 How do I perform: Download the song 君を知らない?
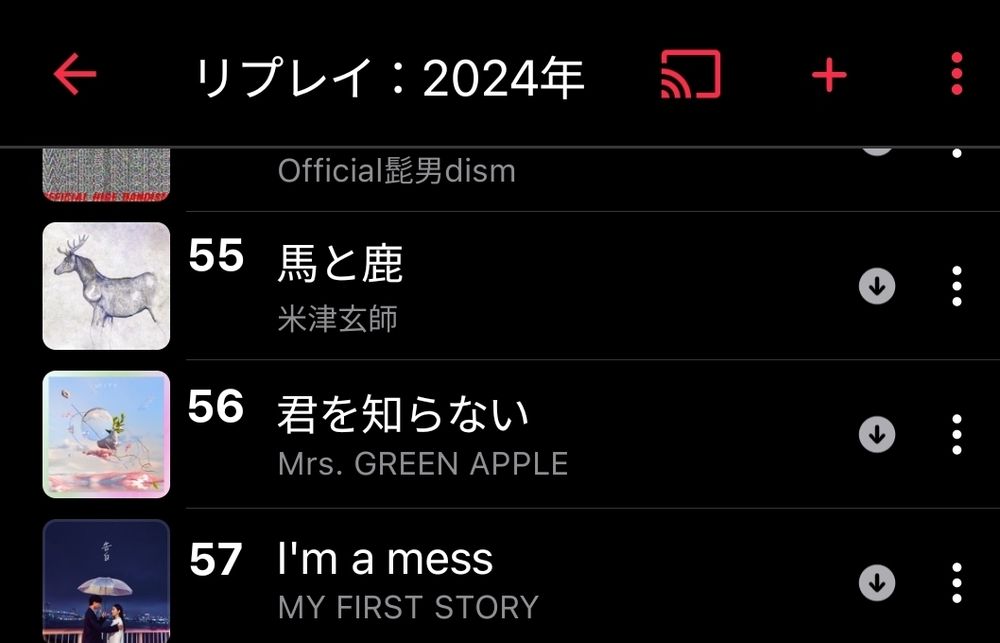[x=877, y=434]
